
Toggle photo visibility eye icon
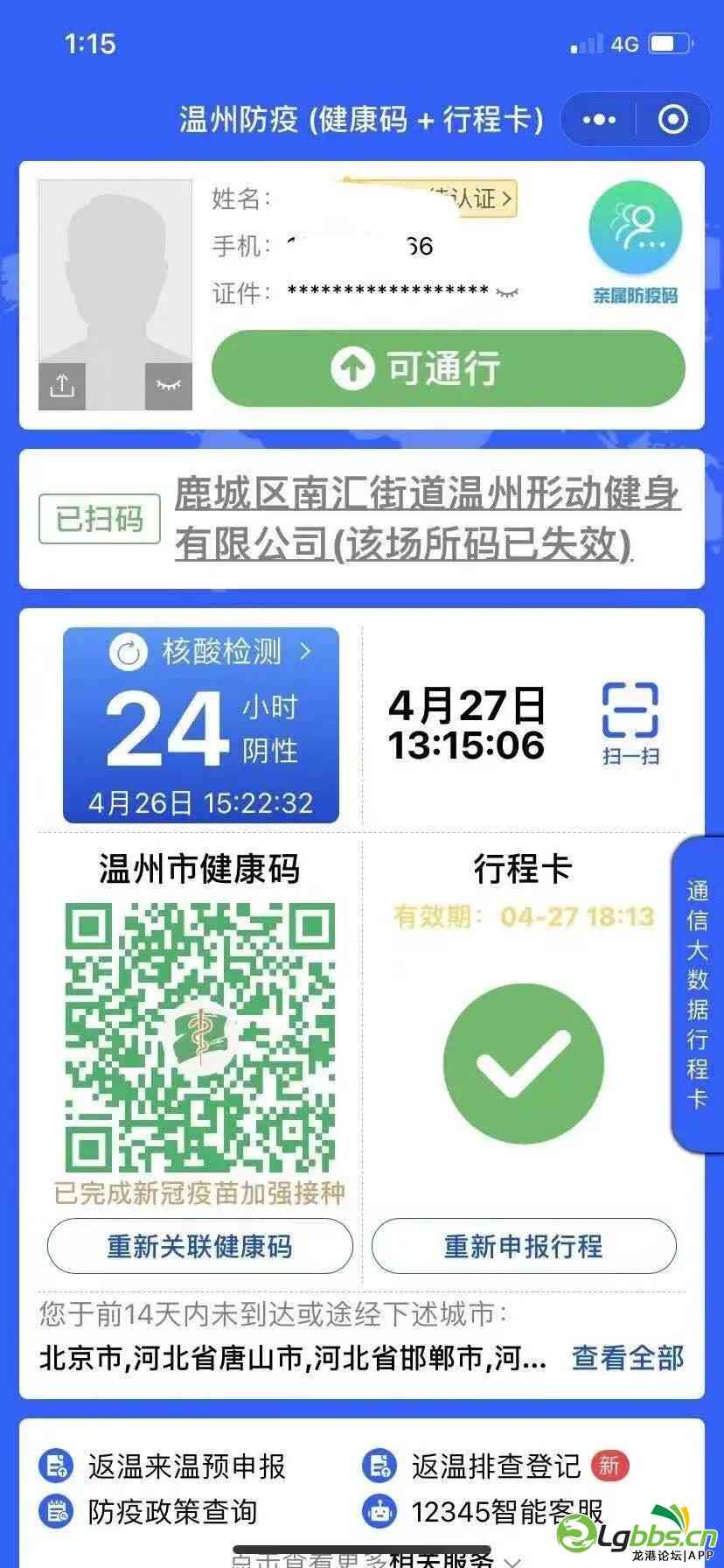click(168, 386)
